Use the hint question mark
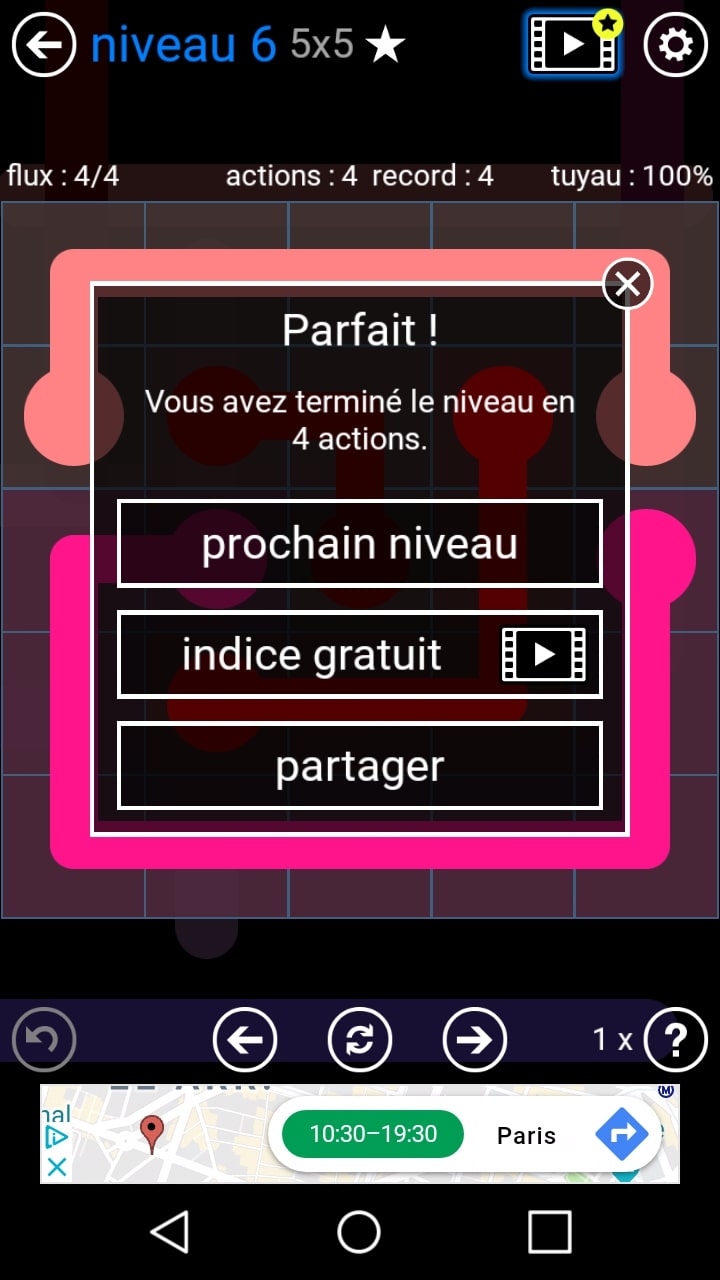Screen dimensions: 720x1280 pyautogui.click(x=675, y=1040)
